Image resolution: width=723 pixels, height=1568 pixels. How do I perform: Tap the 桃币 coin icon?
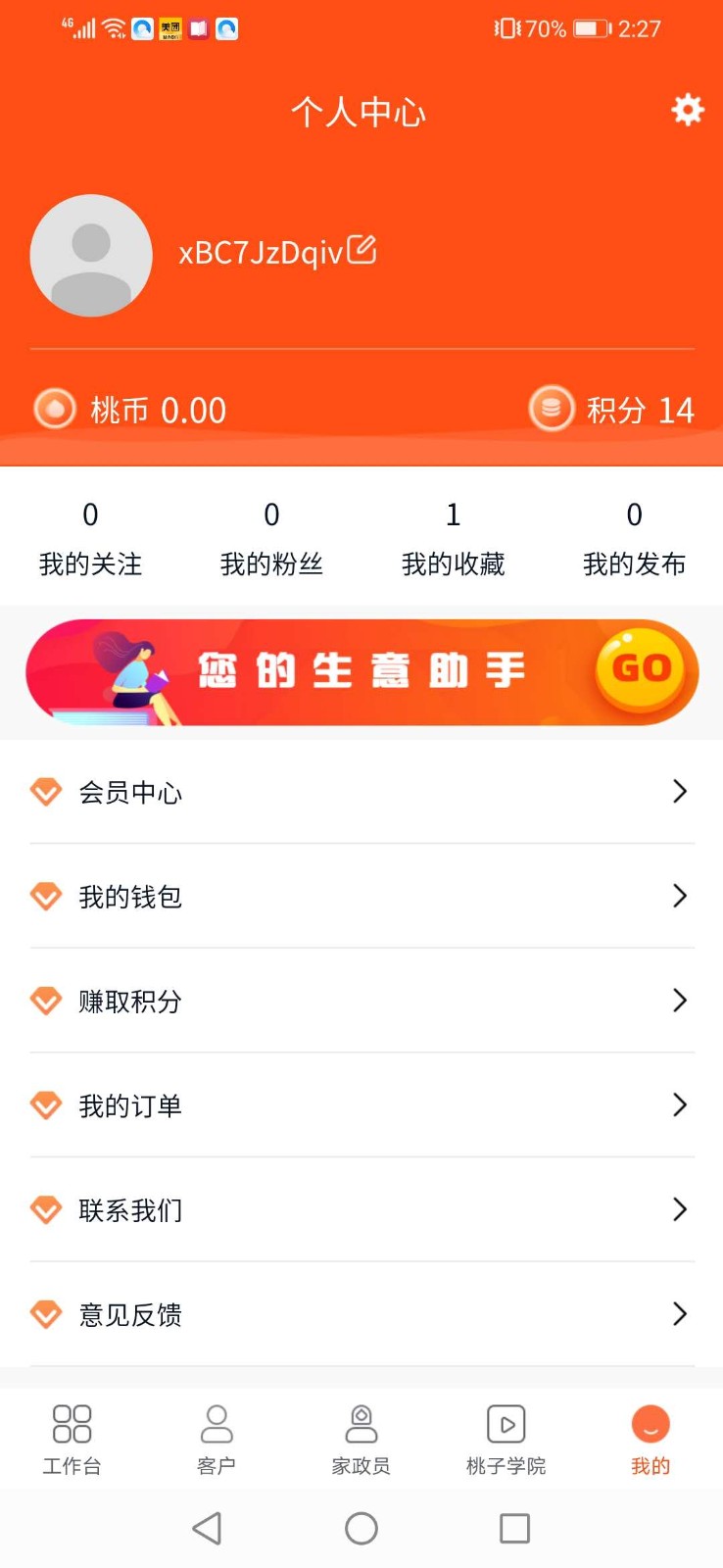pyautogui.click(x=55, y=409)
